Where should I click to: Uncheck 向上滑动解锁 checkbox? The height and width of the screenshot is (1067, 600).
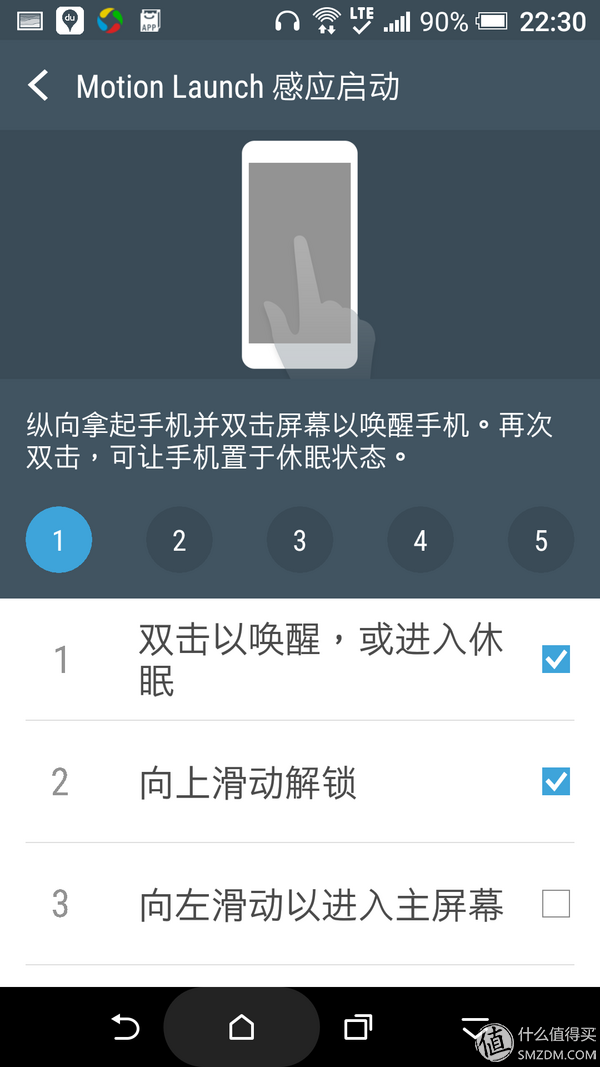[555, 781]
